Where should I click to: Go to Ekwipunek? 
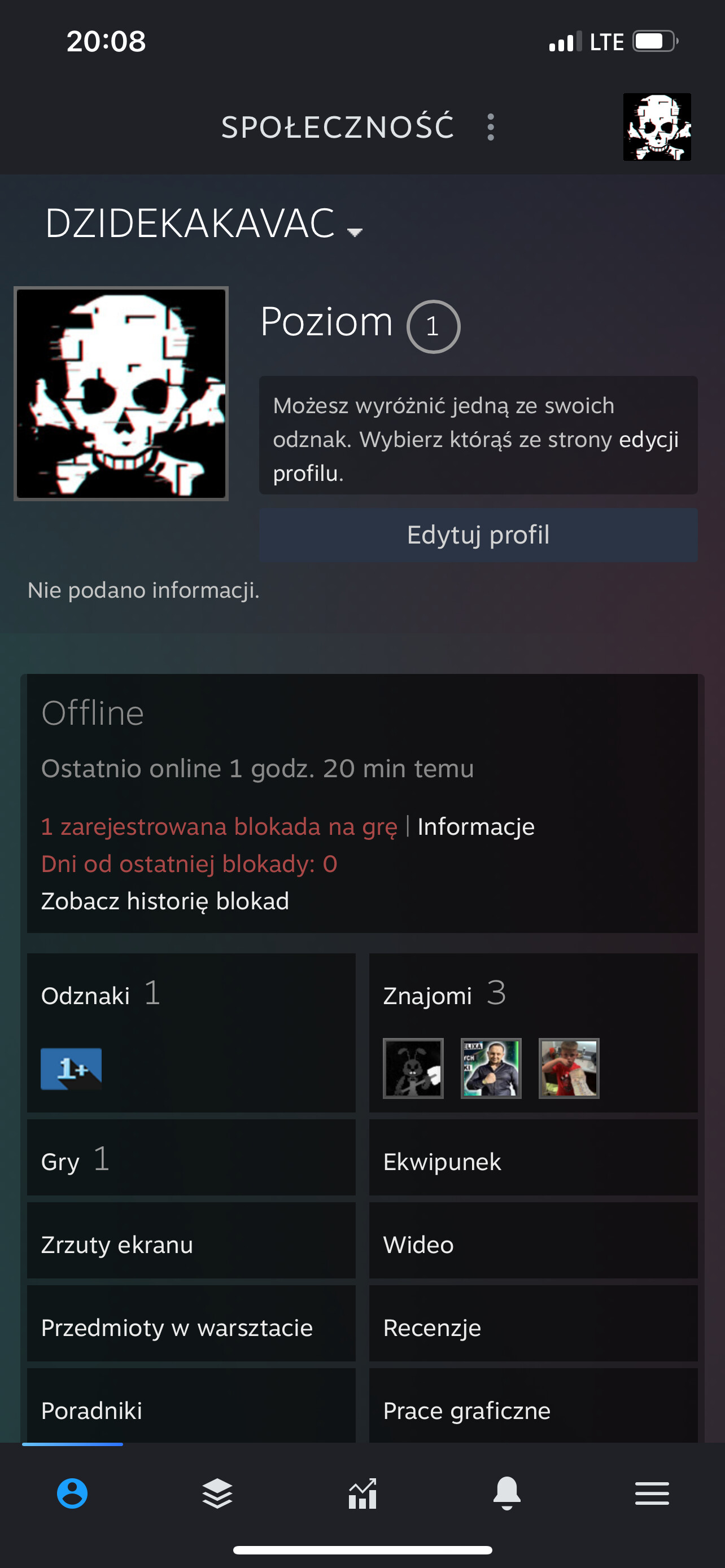[533, 1157]
